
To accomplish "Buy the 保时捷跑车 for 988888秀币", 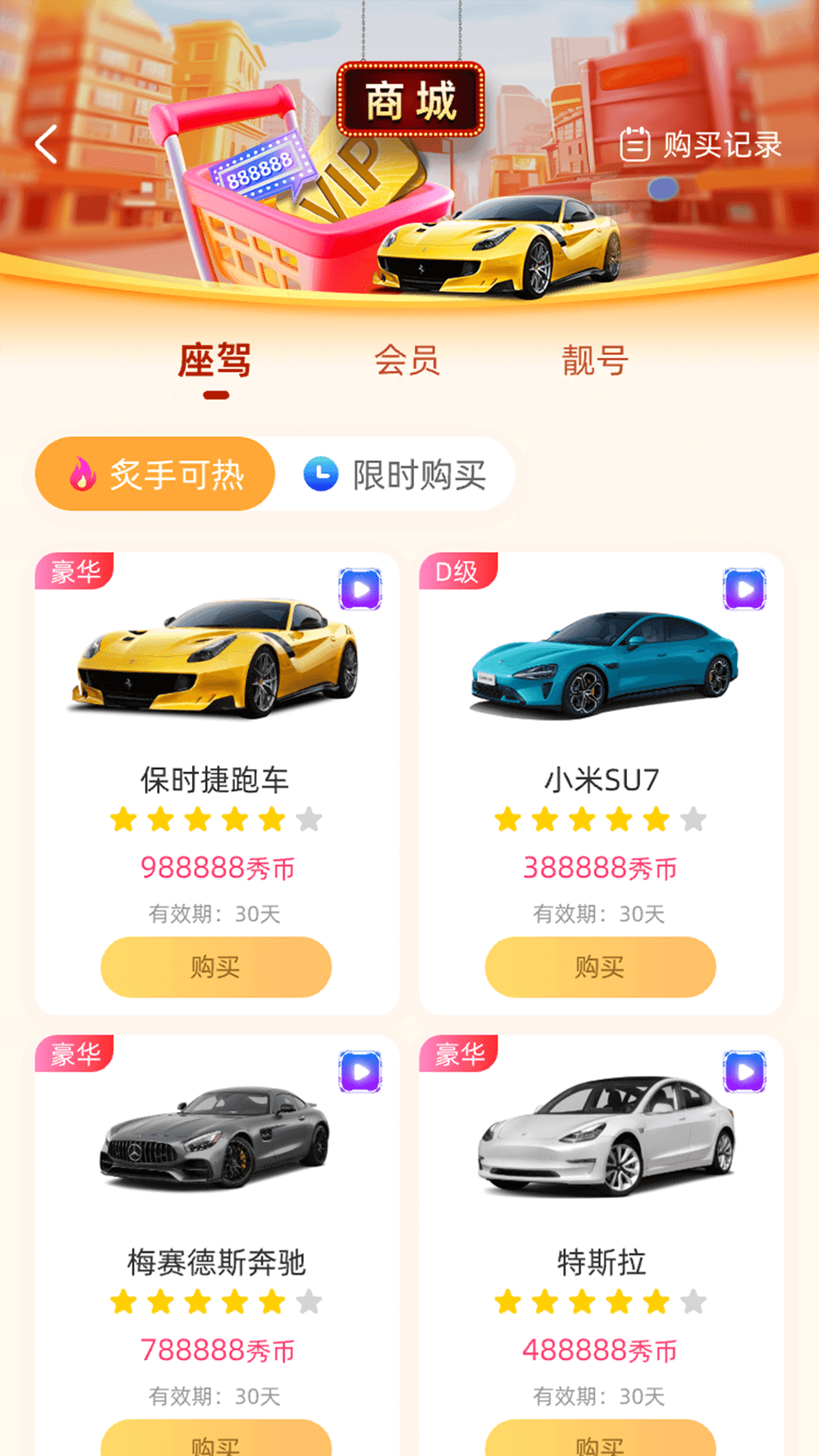I will tap(216, 967).
